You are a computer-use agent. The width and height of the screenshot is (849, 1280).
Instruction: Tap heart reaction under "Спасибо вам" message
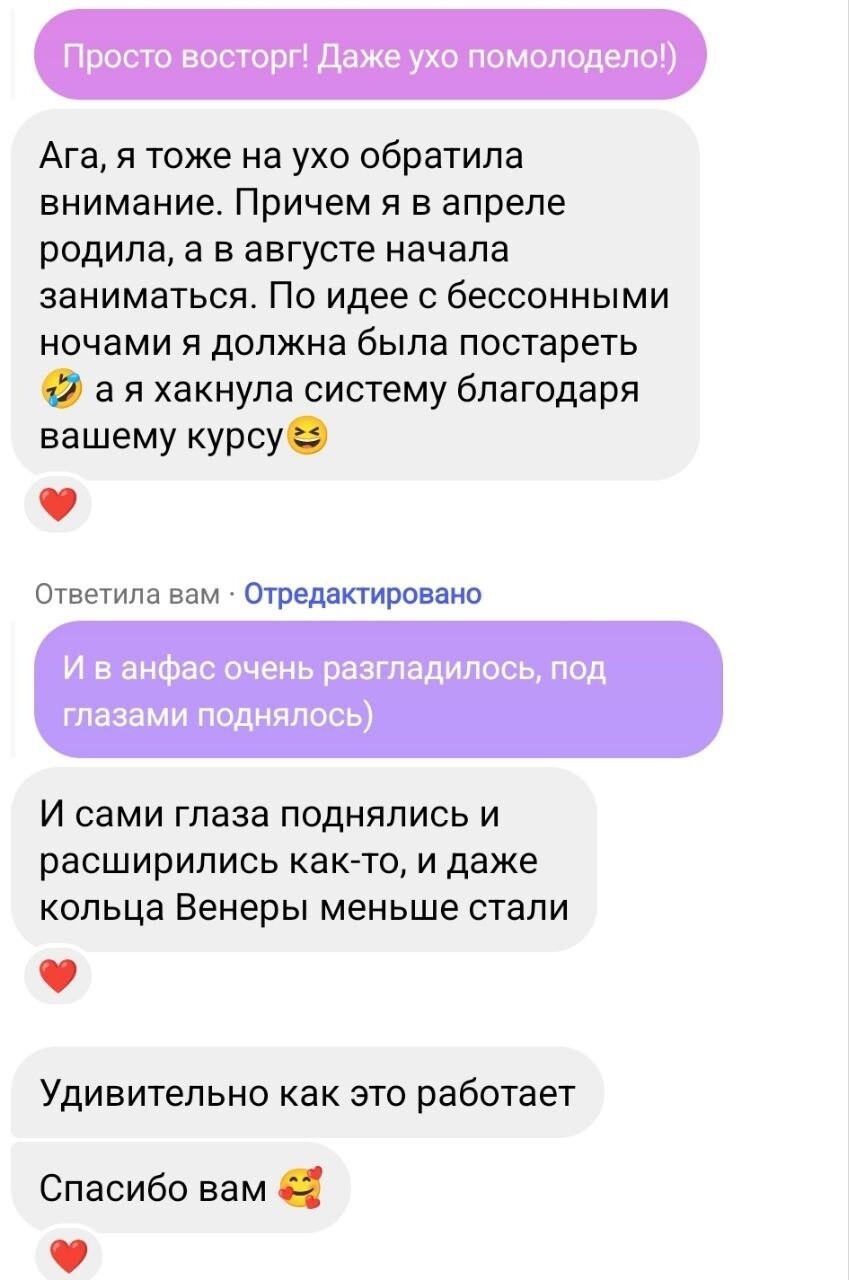coord(67,1255)
